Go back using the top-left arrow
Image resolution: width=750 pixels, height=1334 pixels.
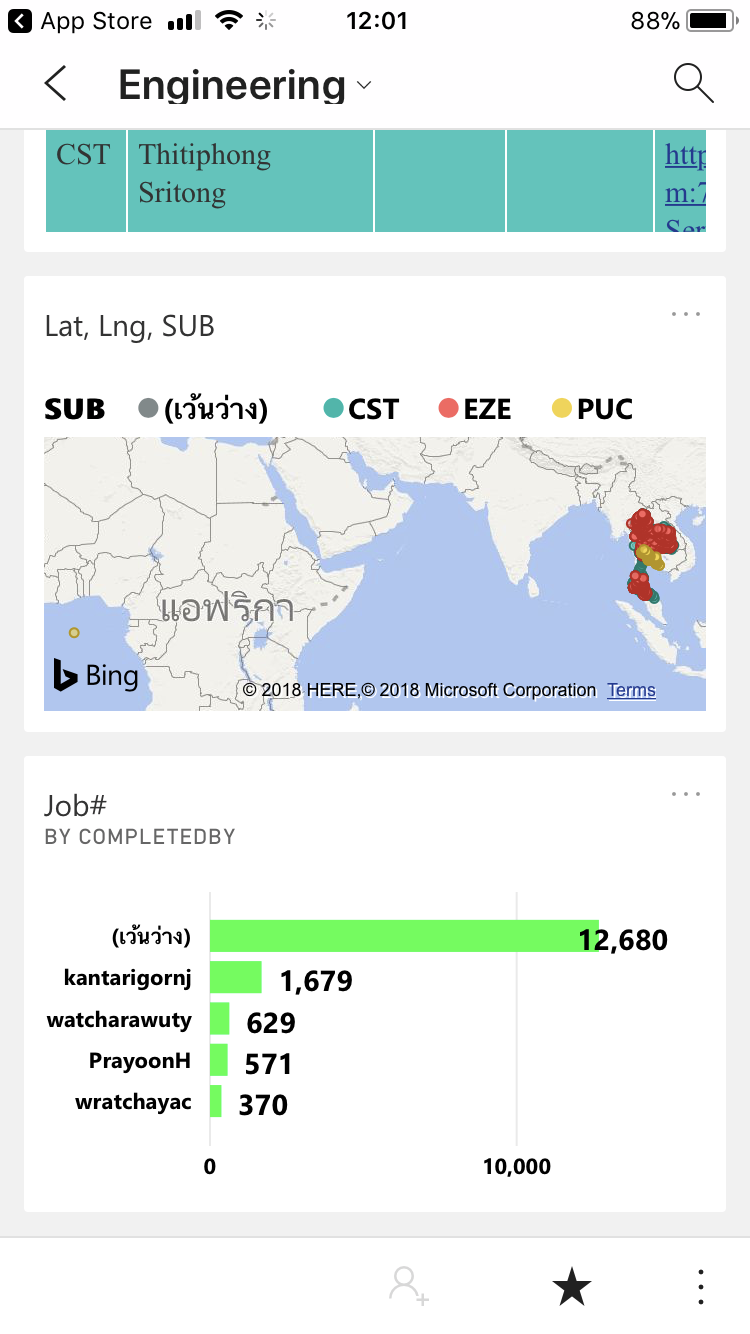56,83
